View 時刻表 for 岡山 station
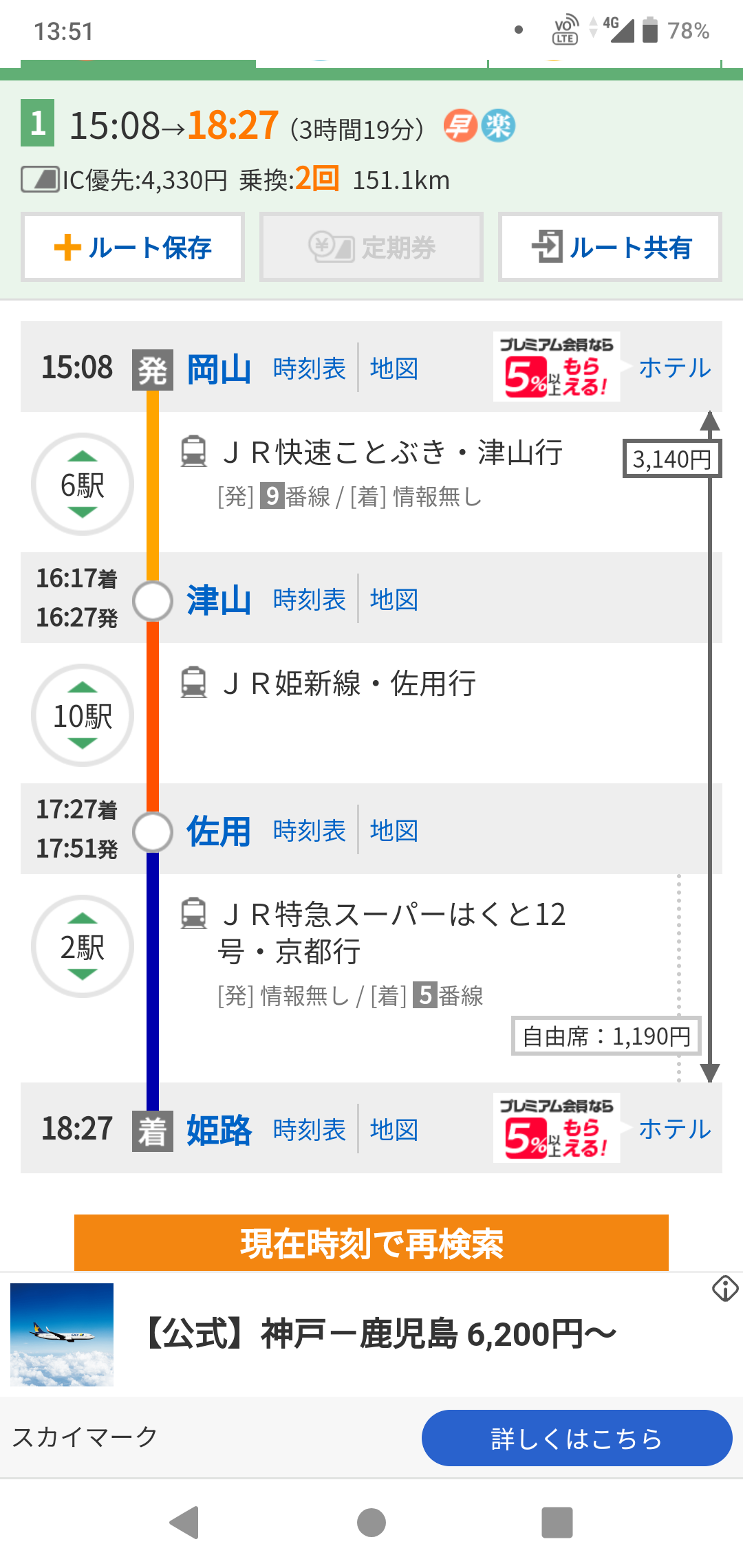Viewport: 743px width, 1568px height. tap(309, 369)
